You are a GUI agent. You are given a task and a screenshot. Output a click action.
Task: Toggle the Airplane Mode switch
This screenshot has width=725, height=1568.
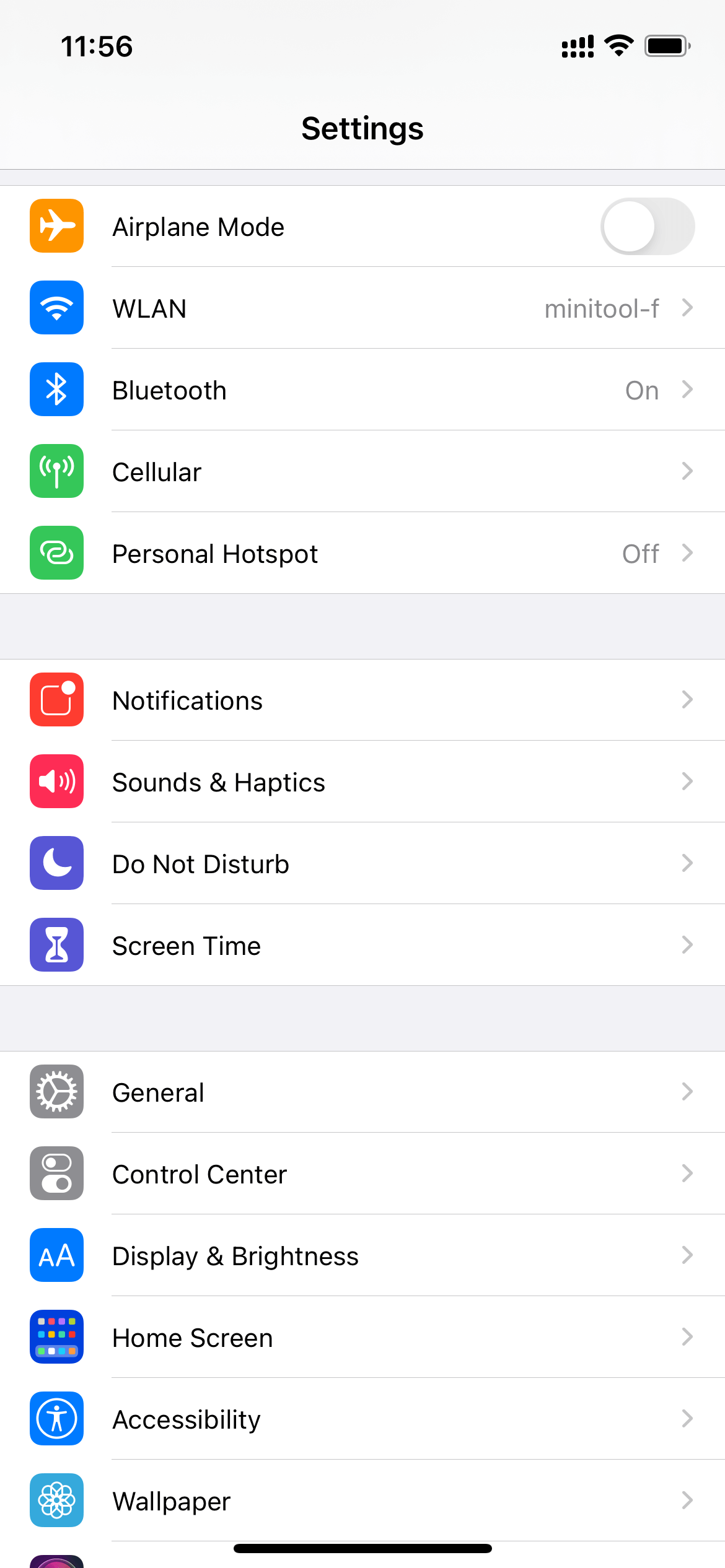pos(647,227)
